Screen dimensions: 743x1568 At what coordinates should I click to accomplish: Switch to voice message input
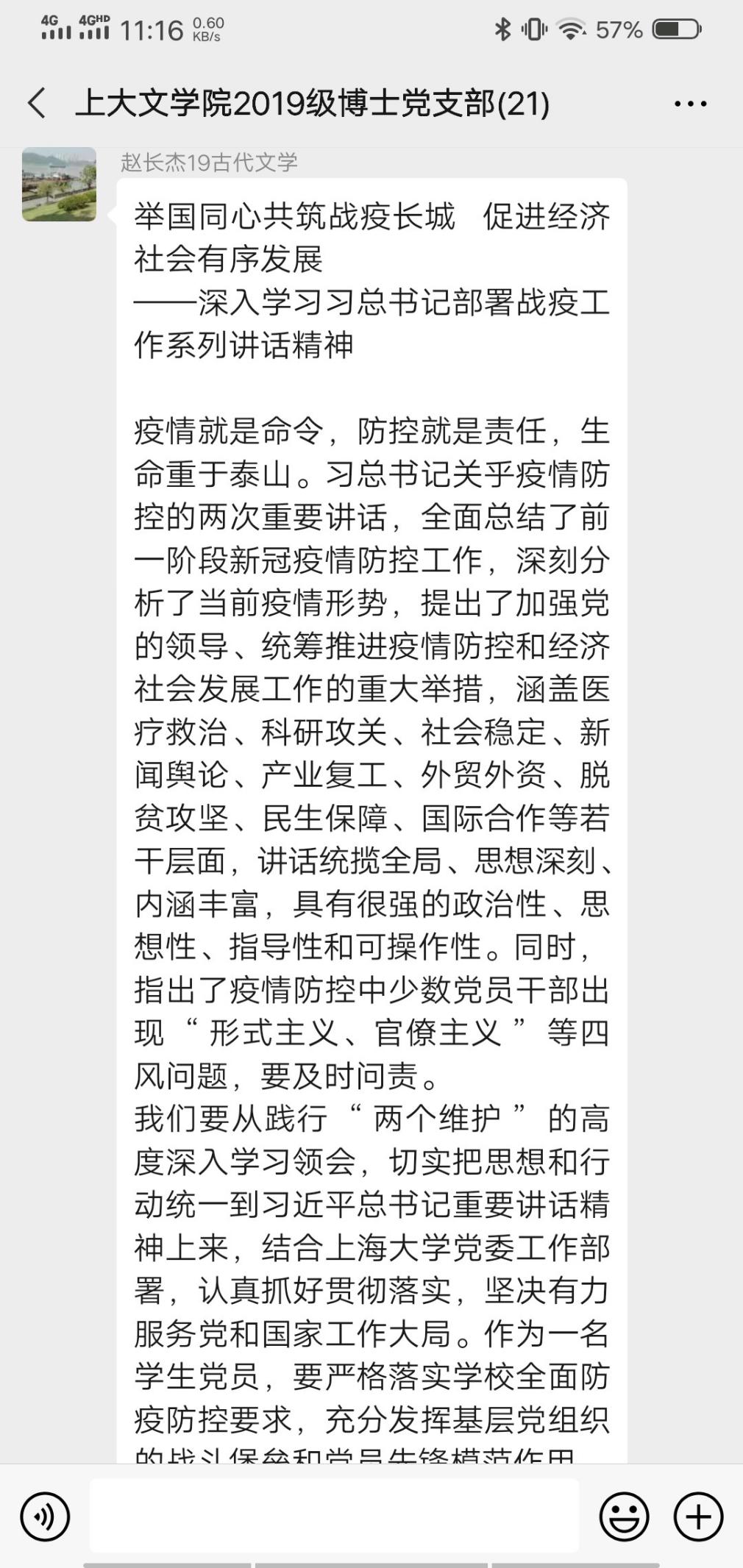pyautogui.click(x=45, y=1517)
